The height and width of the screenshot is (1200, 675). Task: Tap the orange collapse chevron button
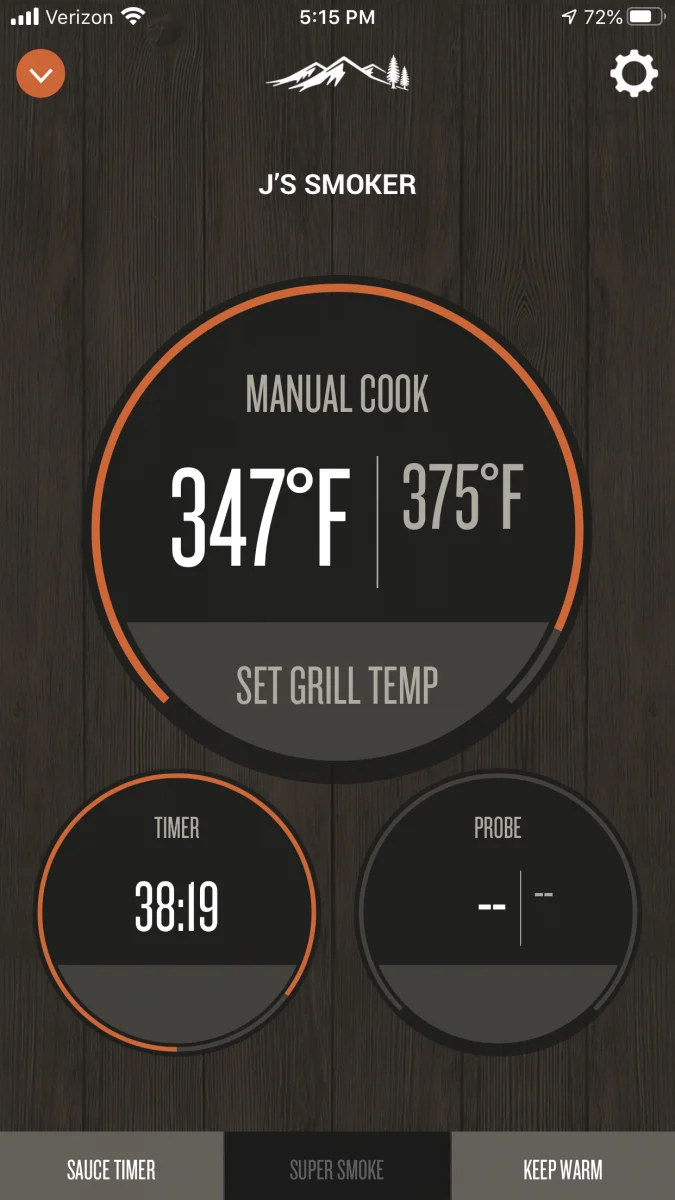point(41,74)
